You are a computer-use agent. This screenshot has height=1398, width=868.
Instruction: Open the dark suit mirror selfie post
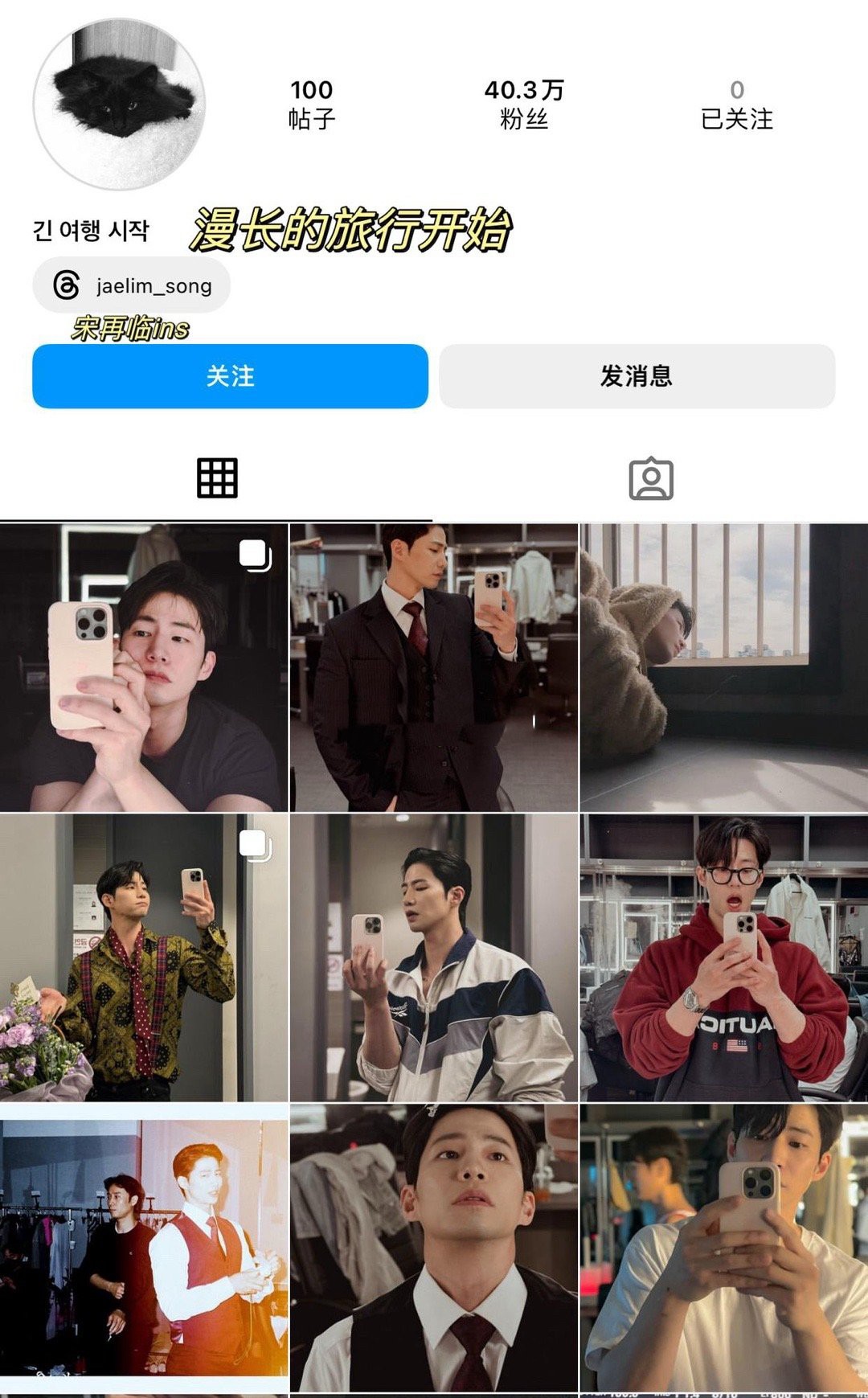(433, 667)
